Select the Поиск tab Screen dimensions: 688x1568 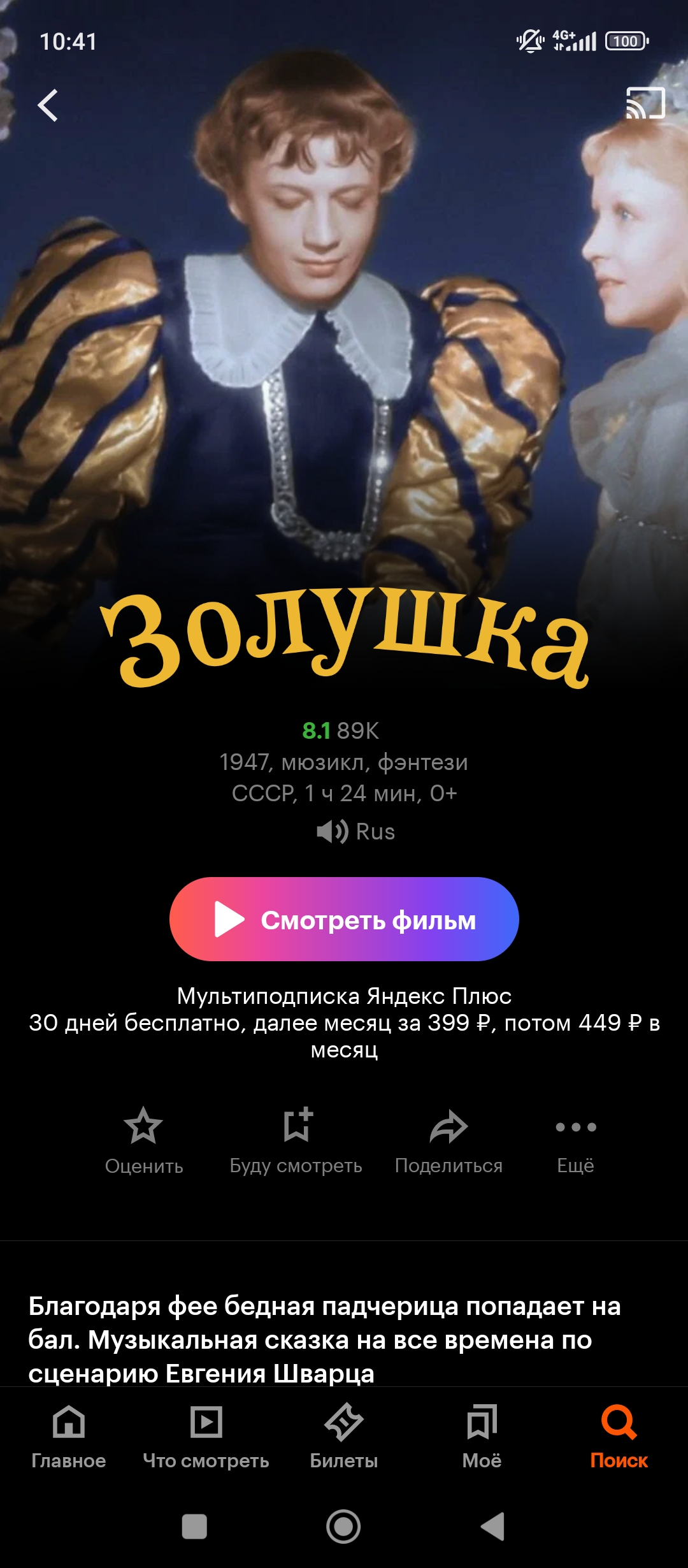click(619, 1437)
